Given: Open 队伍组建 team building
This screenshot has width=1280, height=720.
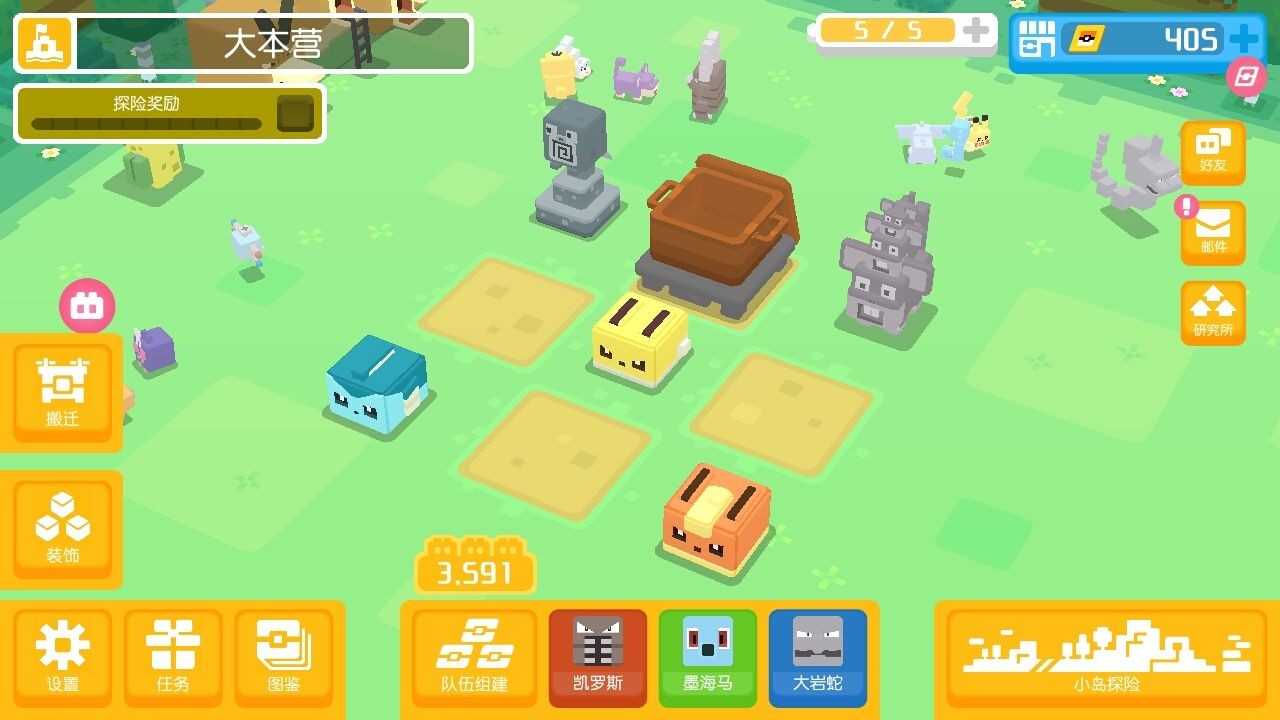Looking at the screenshot, I should coord(475,657).
